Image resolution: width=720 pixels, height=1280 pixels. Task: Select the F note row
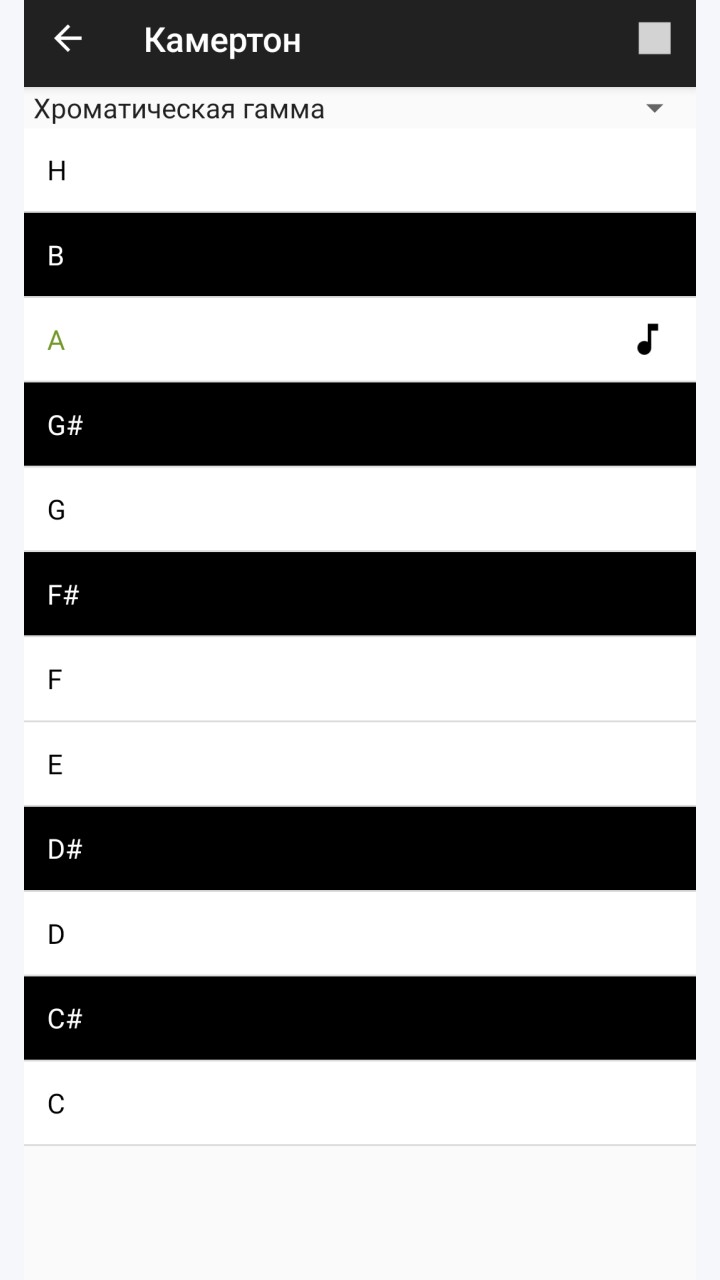pos(360,679)
